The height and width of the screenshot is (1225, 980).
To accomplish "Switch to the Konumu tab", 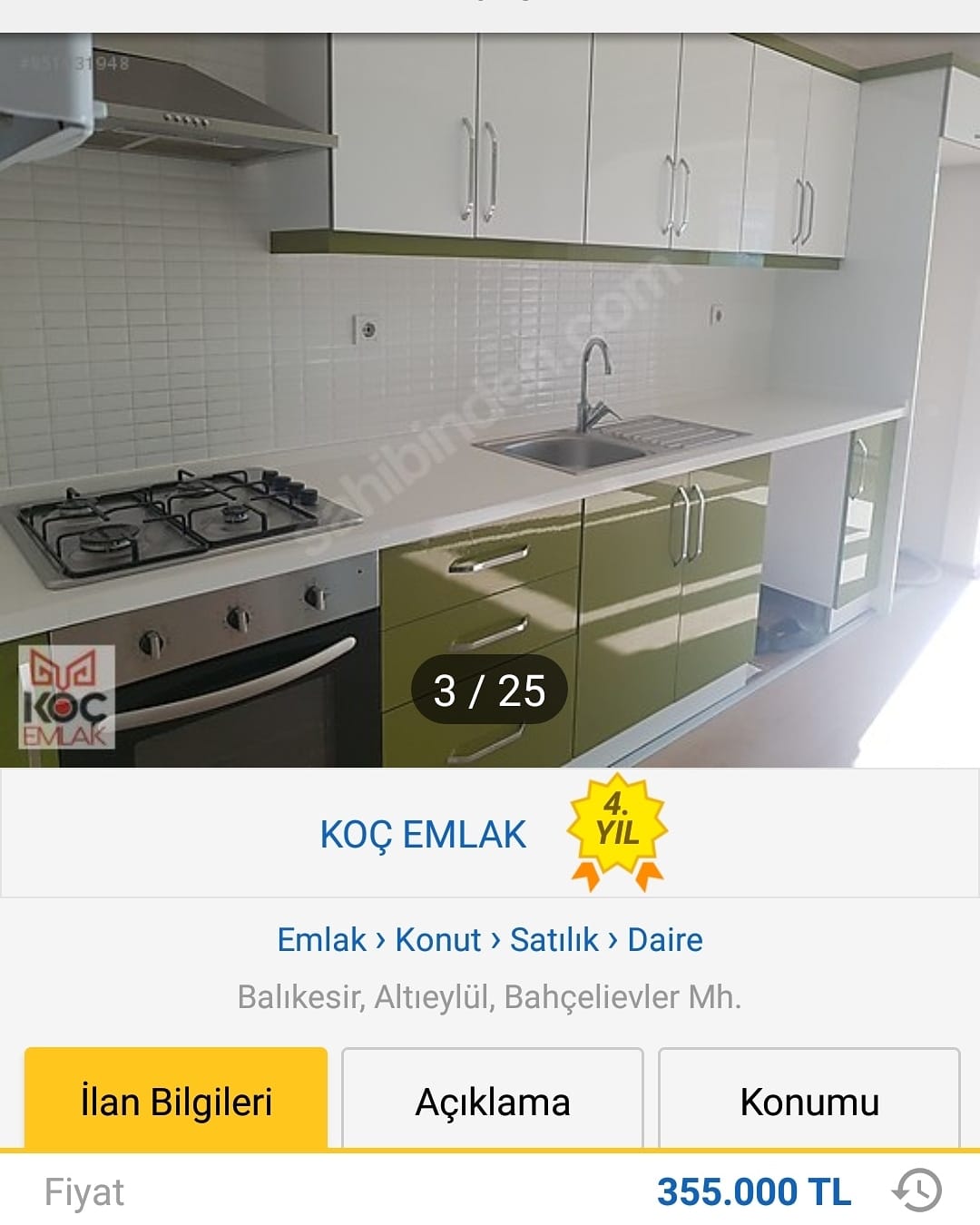I will tap(809, 1099).
